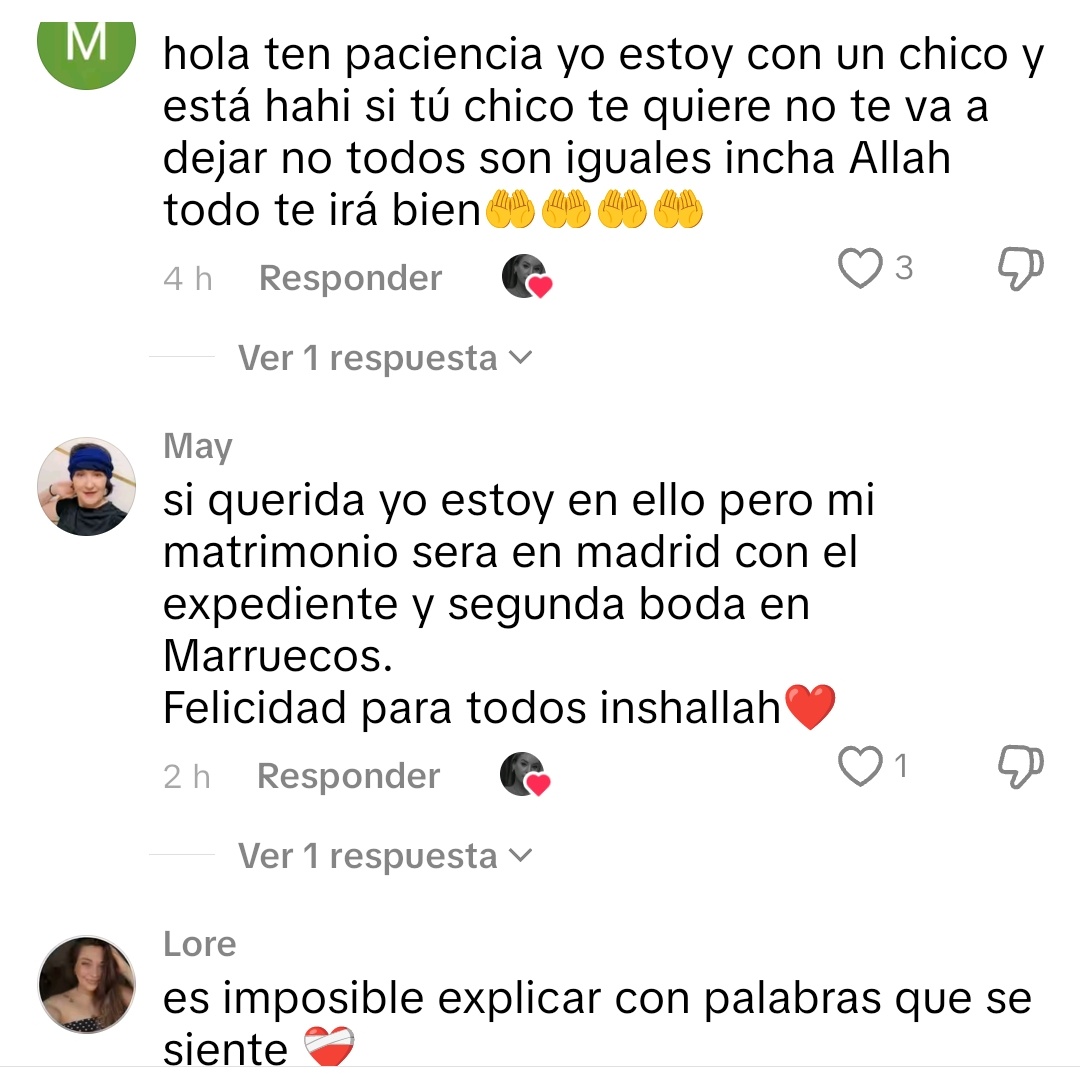1080x1085 pixels.
Task: Reply to the 'hola ten paciencia' comment
Action: [350, 278]
